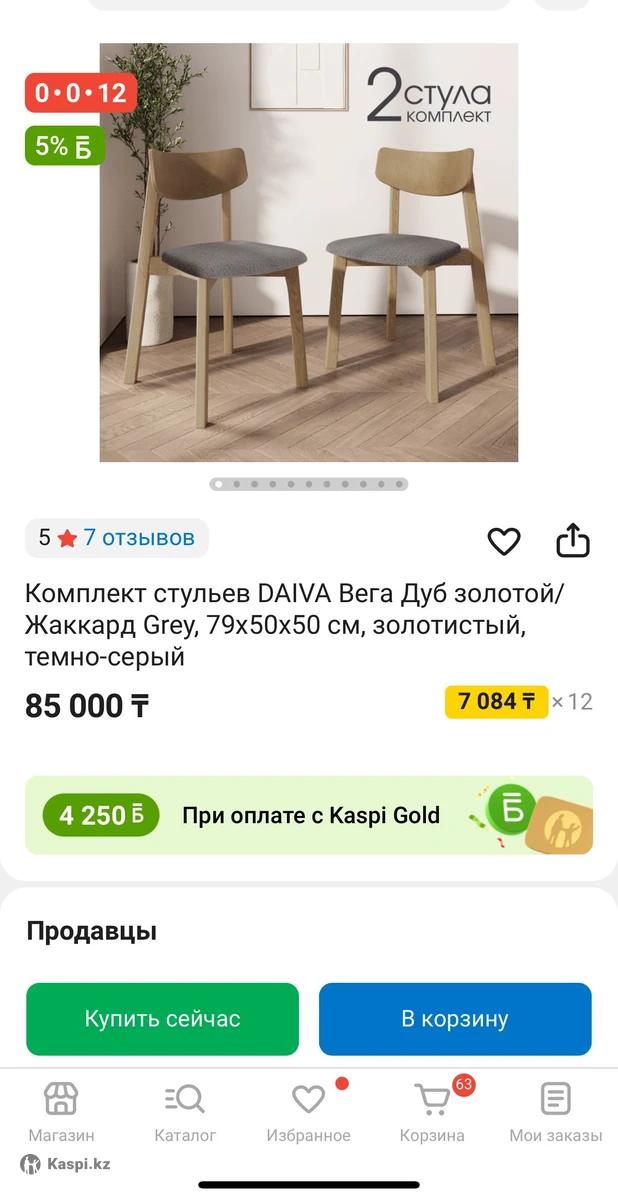The height and width of the screenshot is (1200, 618).
Task: Tap Купить сейчас button
Action: pyautogui.click(x=162, y=1019)
